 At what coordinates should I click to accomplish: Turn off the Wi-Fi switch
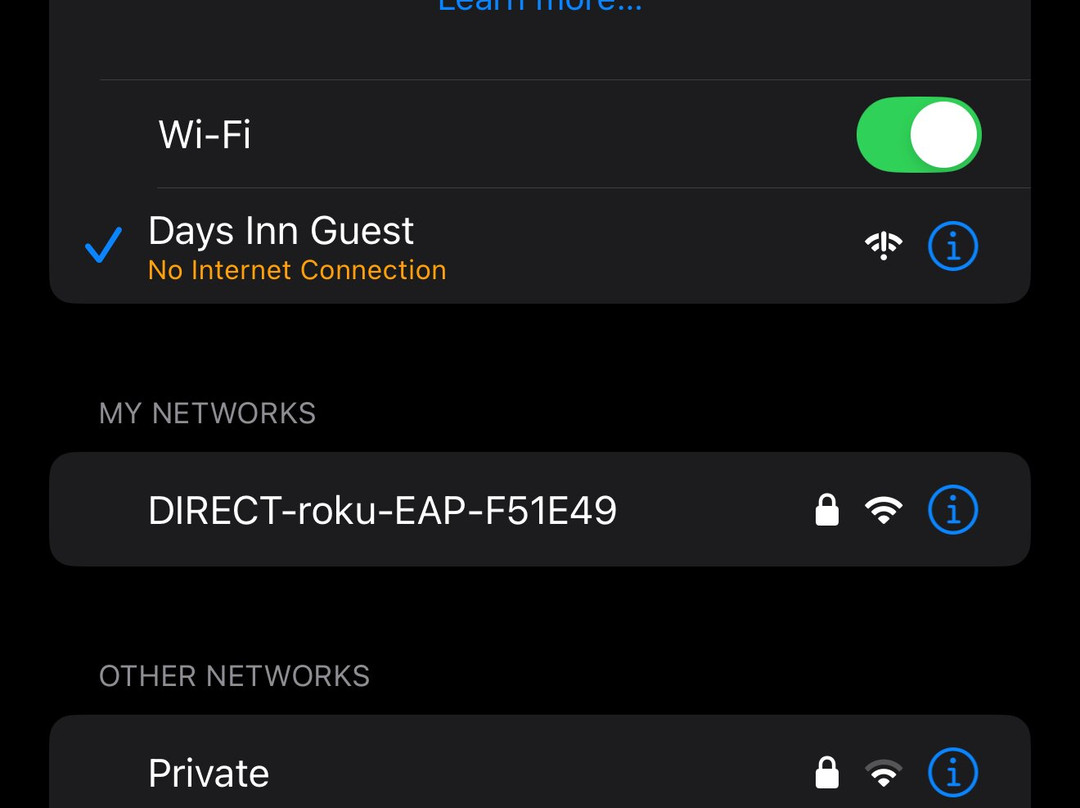coord(918,134)
